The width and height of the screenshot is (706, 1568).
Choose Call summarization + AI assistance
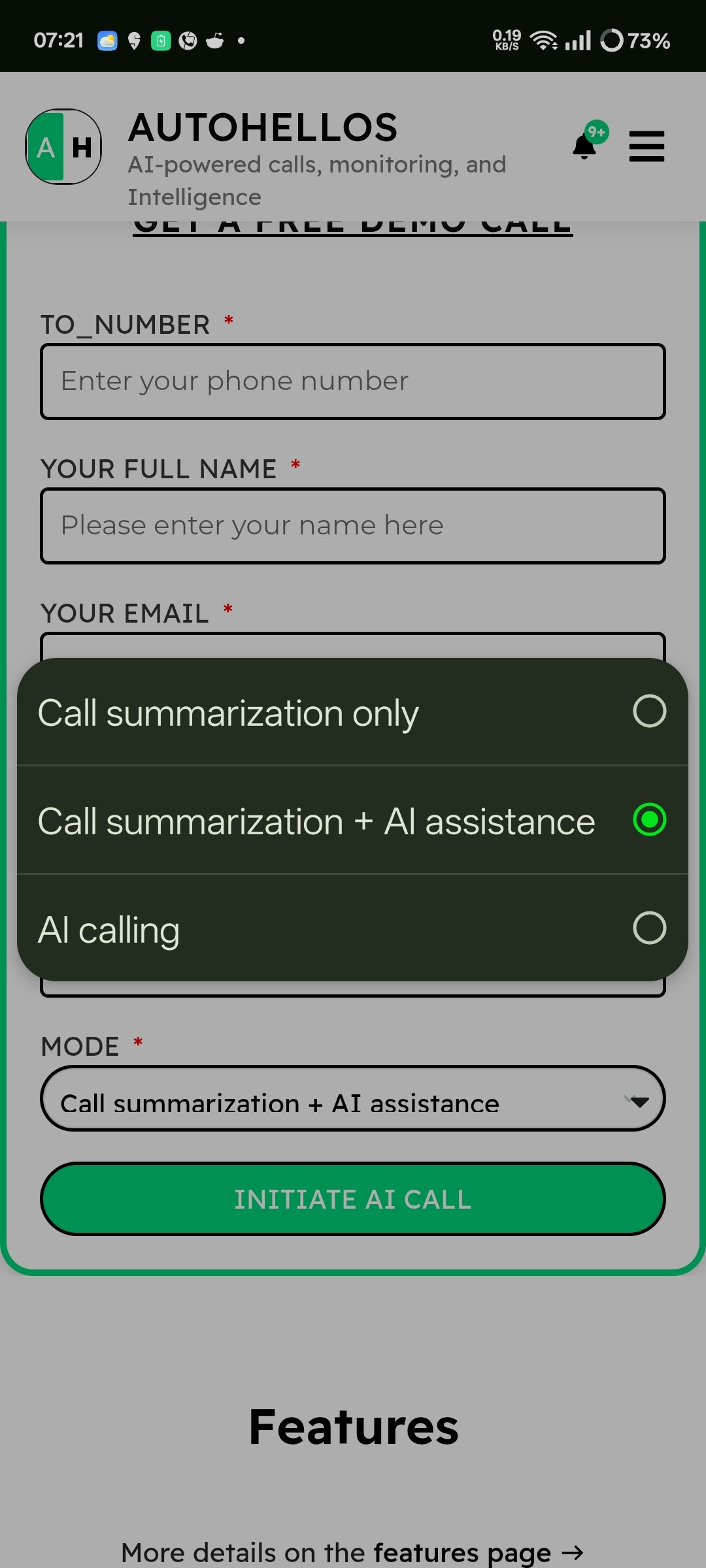point(352,820)
